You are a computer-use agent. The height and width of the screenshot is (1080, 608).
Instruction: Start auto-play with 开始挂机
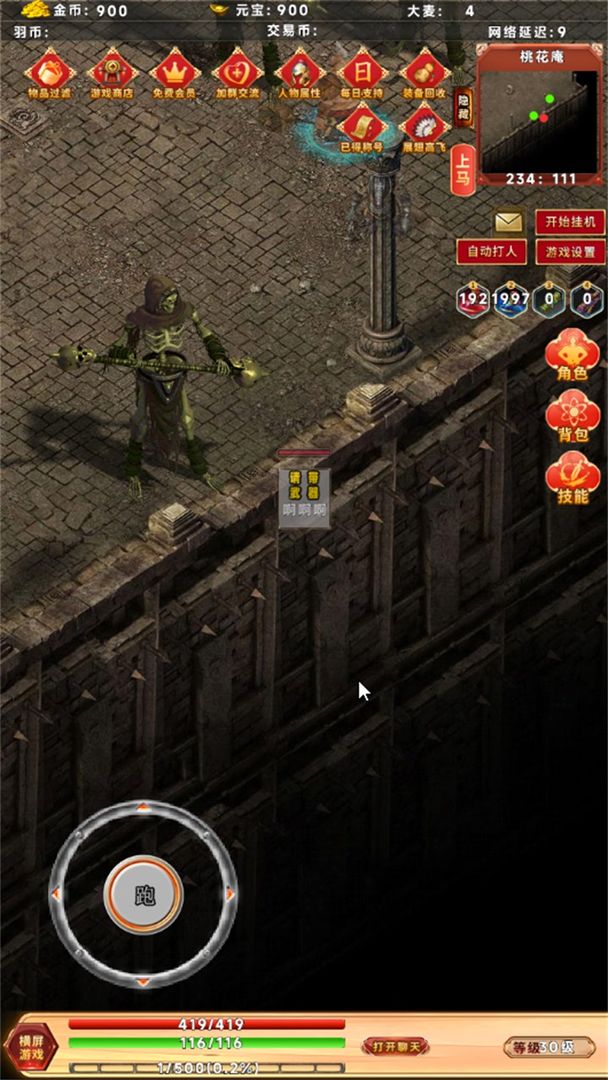pos(570,221)
